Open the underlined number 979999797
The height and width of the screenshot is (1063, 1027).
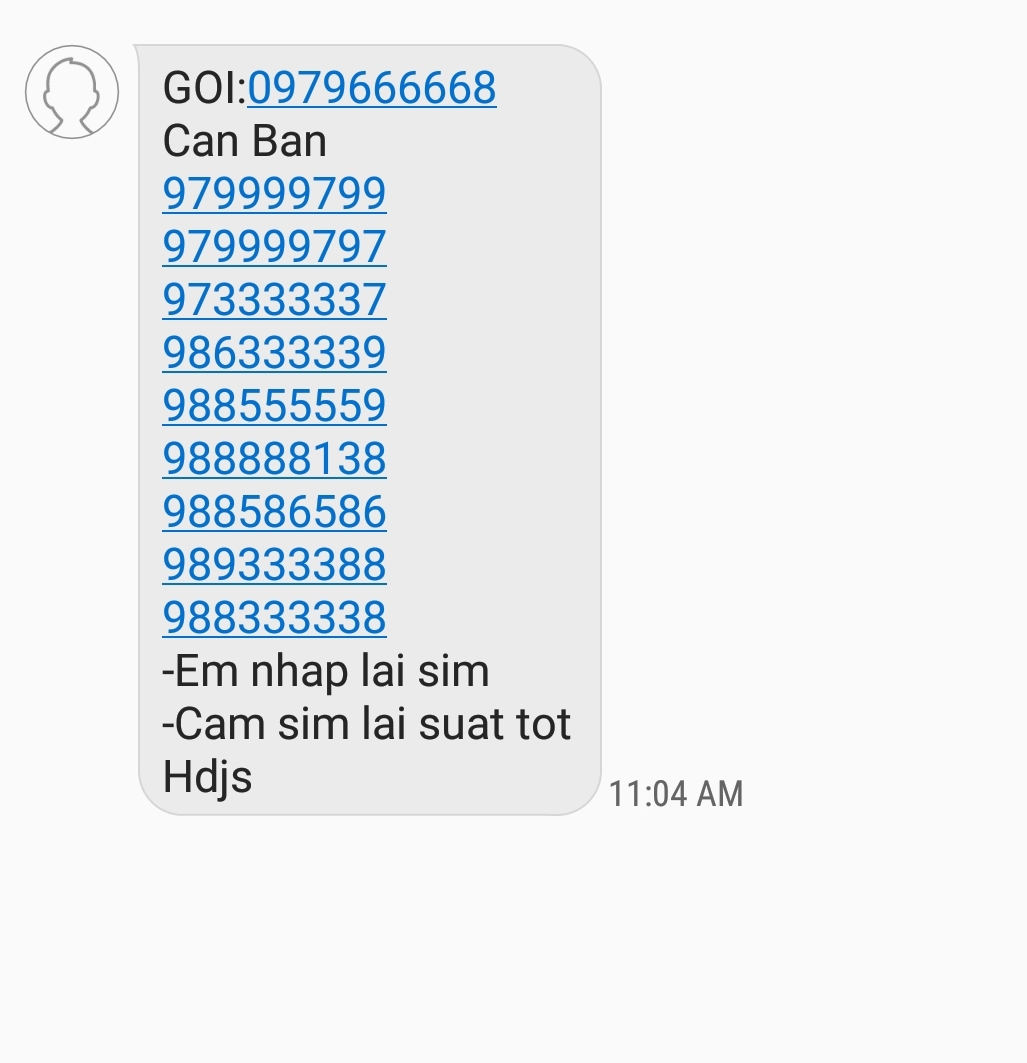tap(274, 246)
